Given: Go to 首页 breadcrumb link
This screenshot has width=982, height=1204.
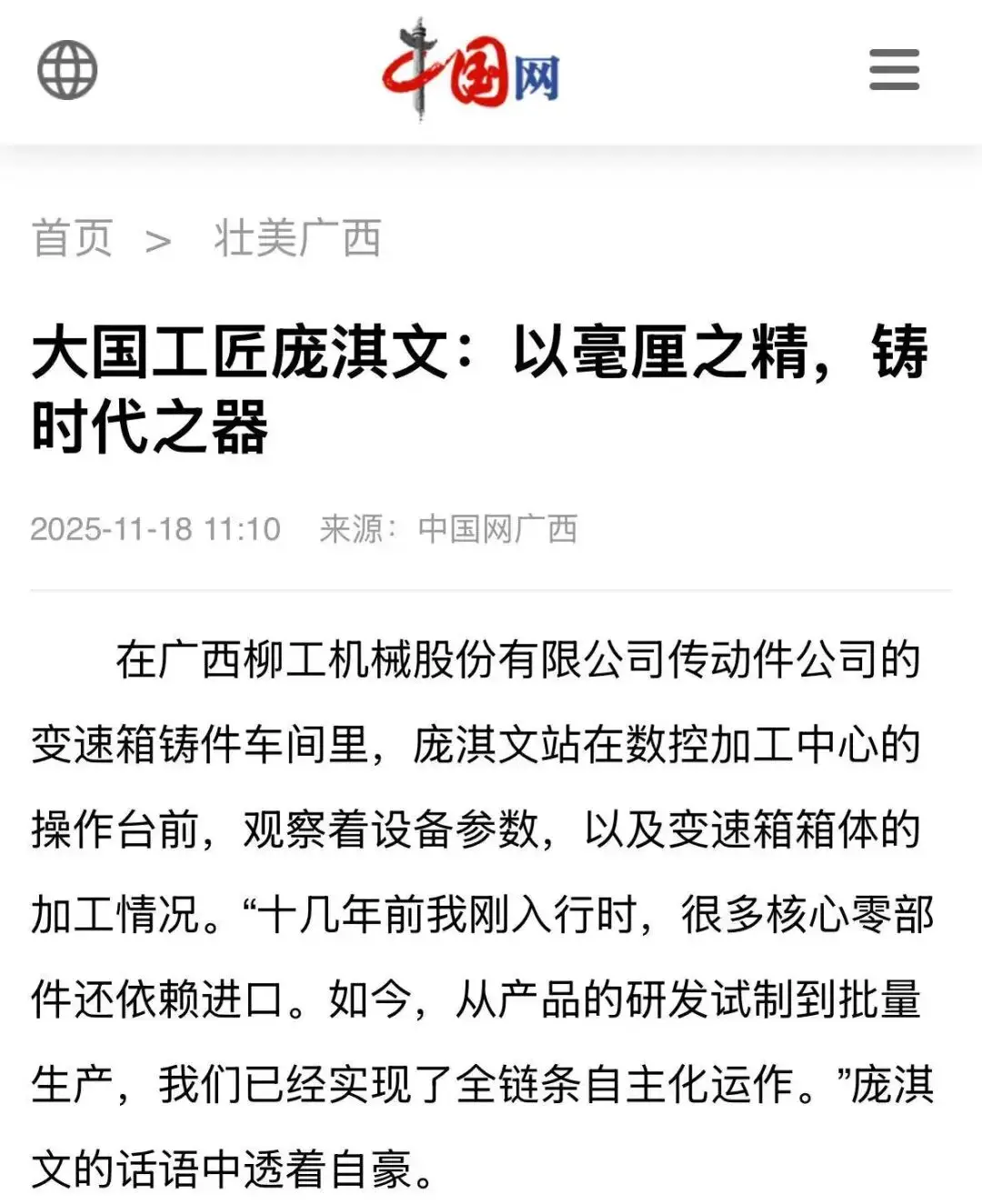Looking at the screenshot, I should coord(73,239).
